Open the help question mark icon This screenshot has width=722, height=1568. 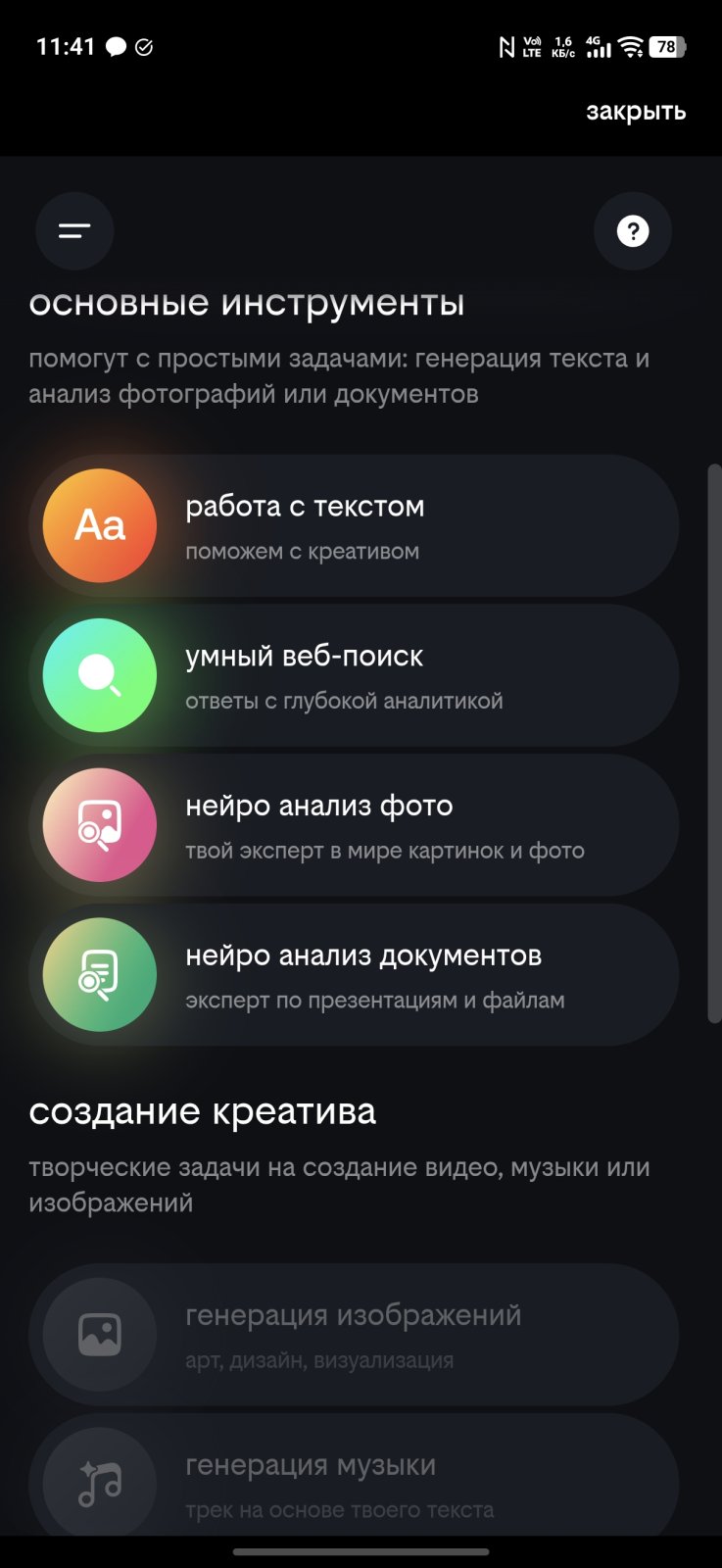click(x=633, y=231)
